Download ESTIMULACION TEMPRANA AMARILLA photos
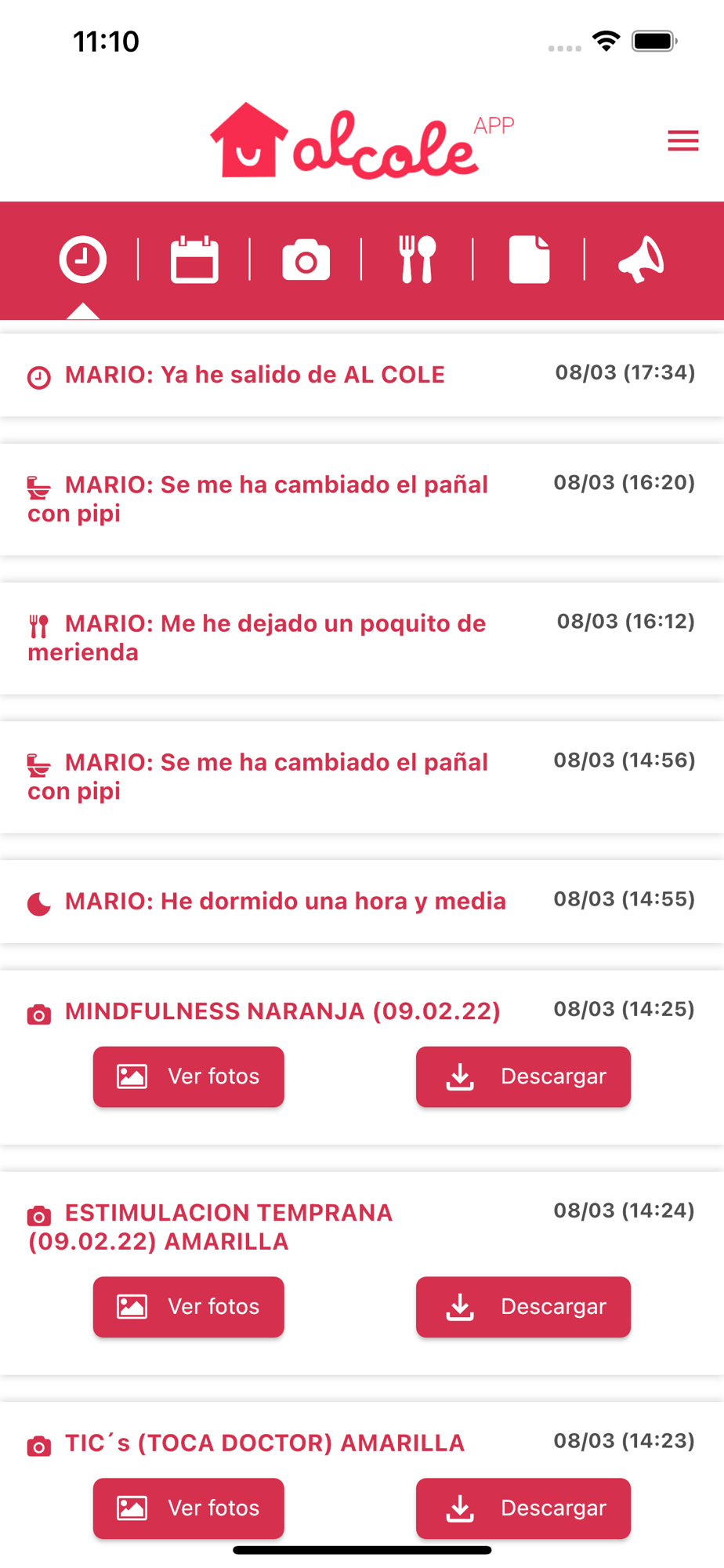This screenshot has height=1568, width=724. coord(523,1307)
